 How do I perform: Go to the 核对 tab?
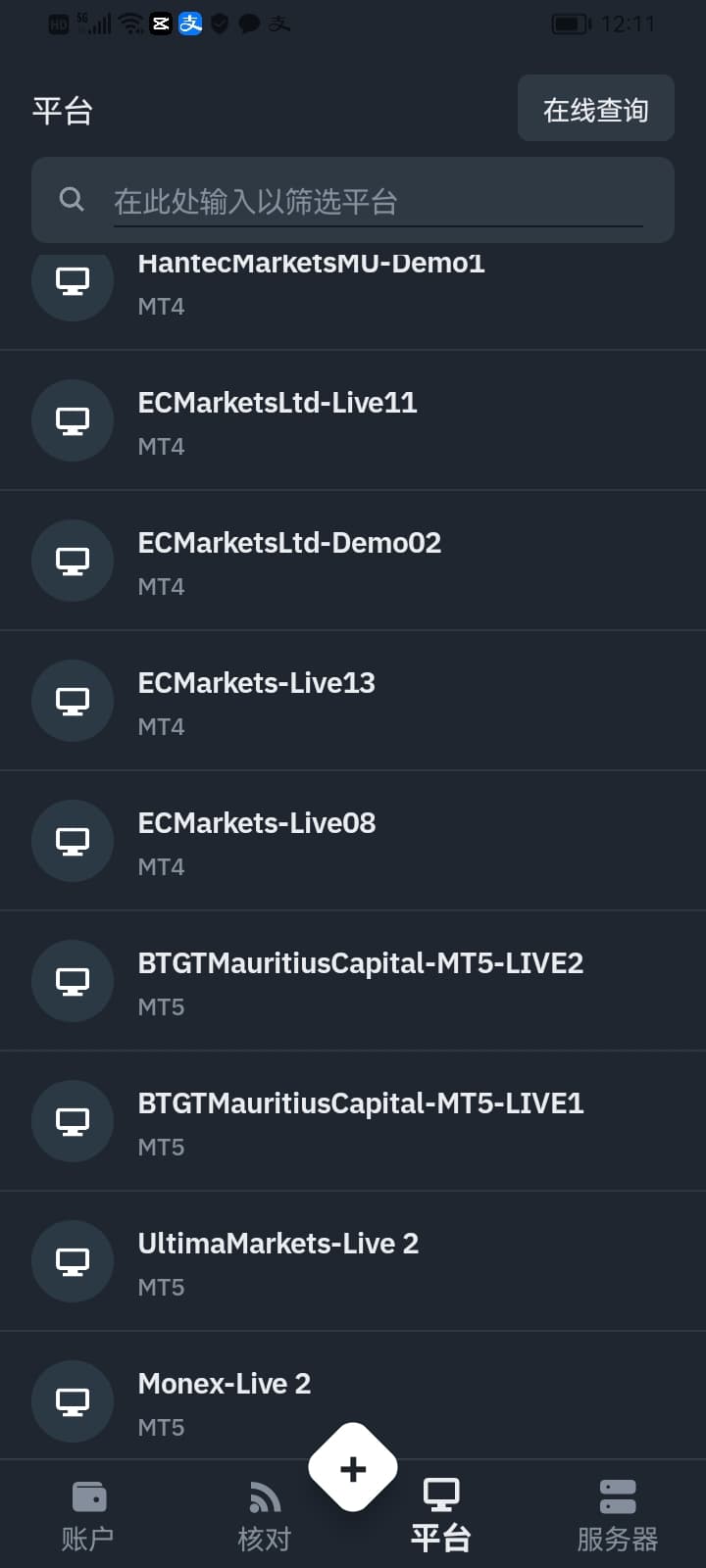(x=265, y=1516)
